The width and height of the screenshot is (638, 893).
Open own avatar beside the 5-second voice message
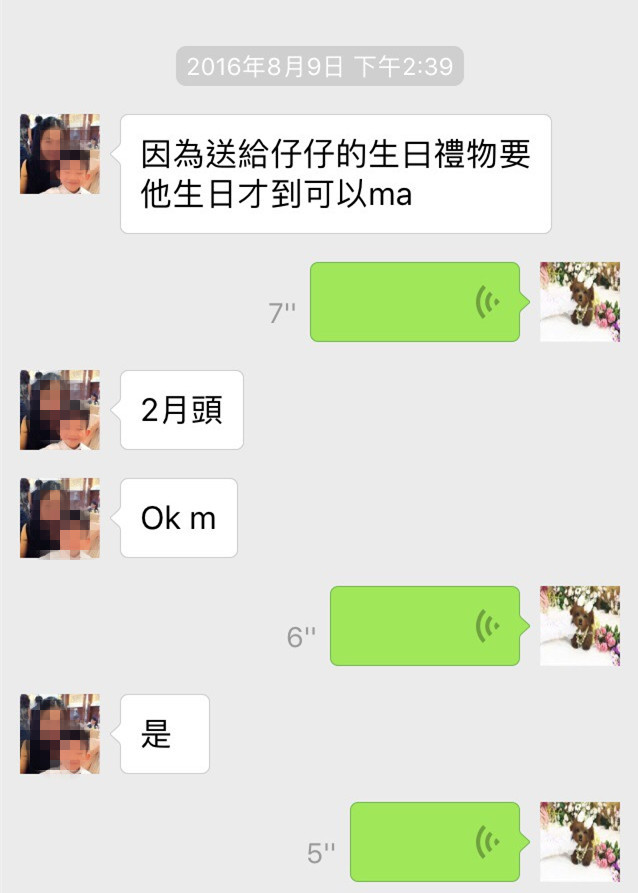pyautogui.click(x=580, y=841)
